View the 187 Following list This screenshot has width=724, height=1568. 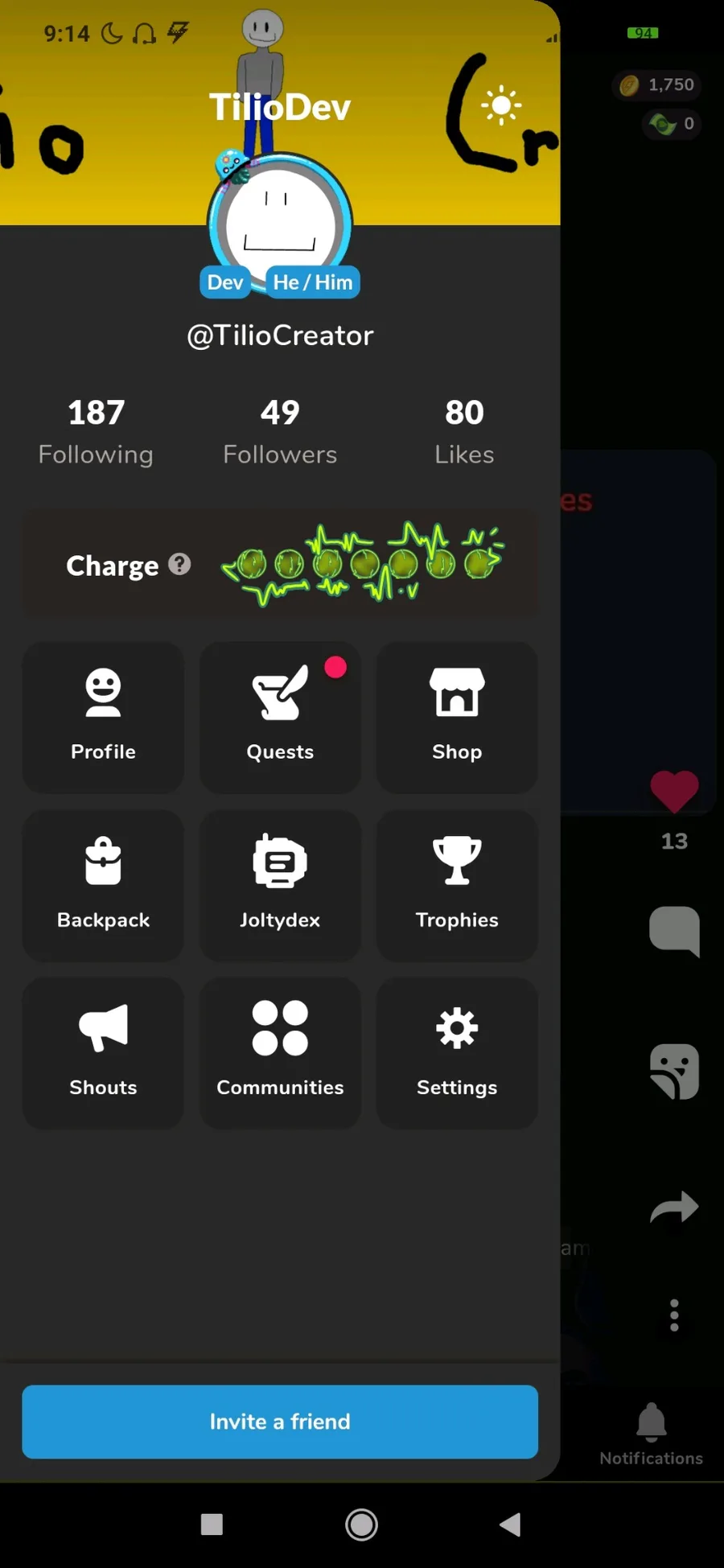coord(96,432)
